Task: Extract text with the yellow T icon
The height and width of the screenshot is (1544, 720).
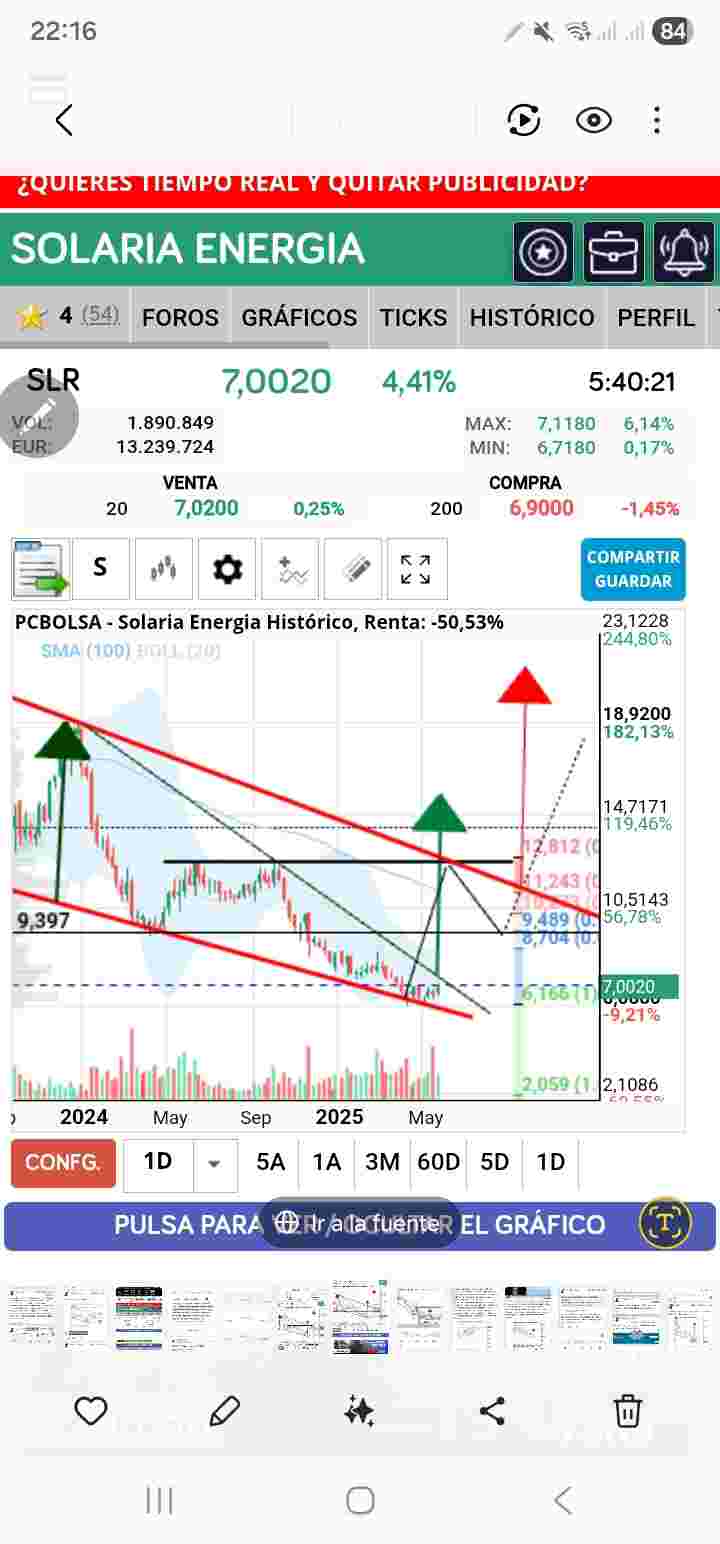Action: pyautogui.click(x=665, y=1224)
